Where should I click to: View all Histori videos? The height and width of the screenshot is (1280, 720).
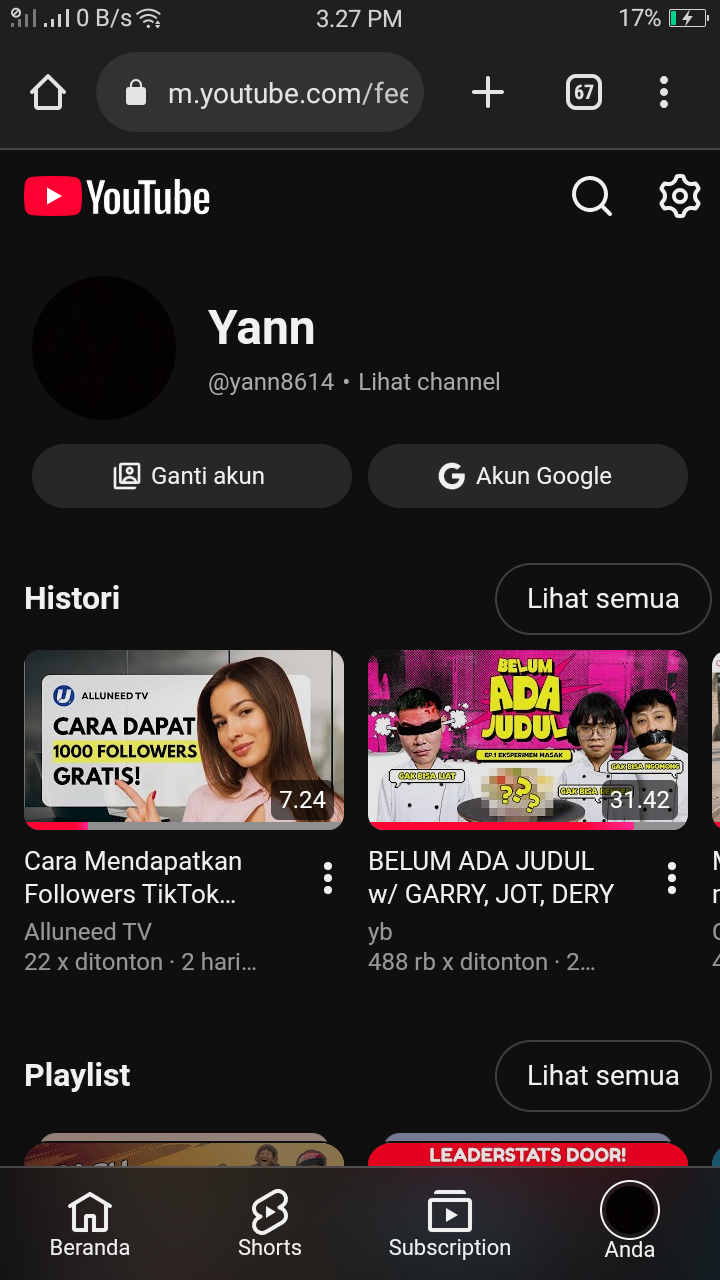(603, 599)
